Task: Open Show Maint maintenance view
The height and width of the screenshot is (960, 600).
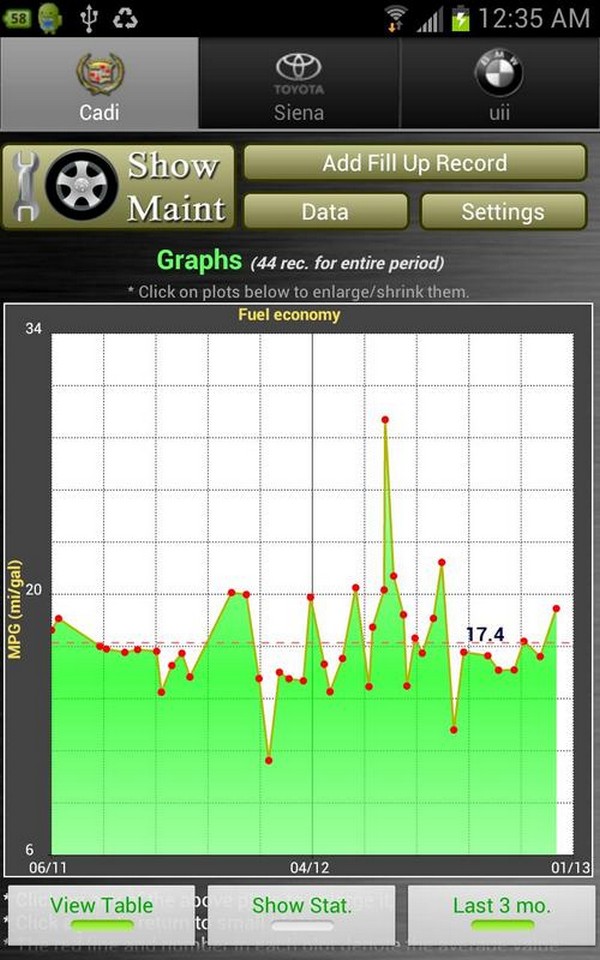Action: 119,187
